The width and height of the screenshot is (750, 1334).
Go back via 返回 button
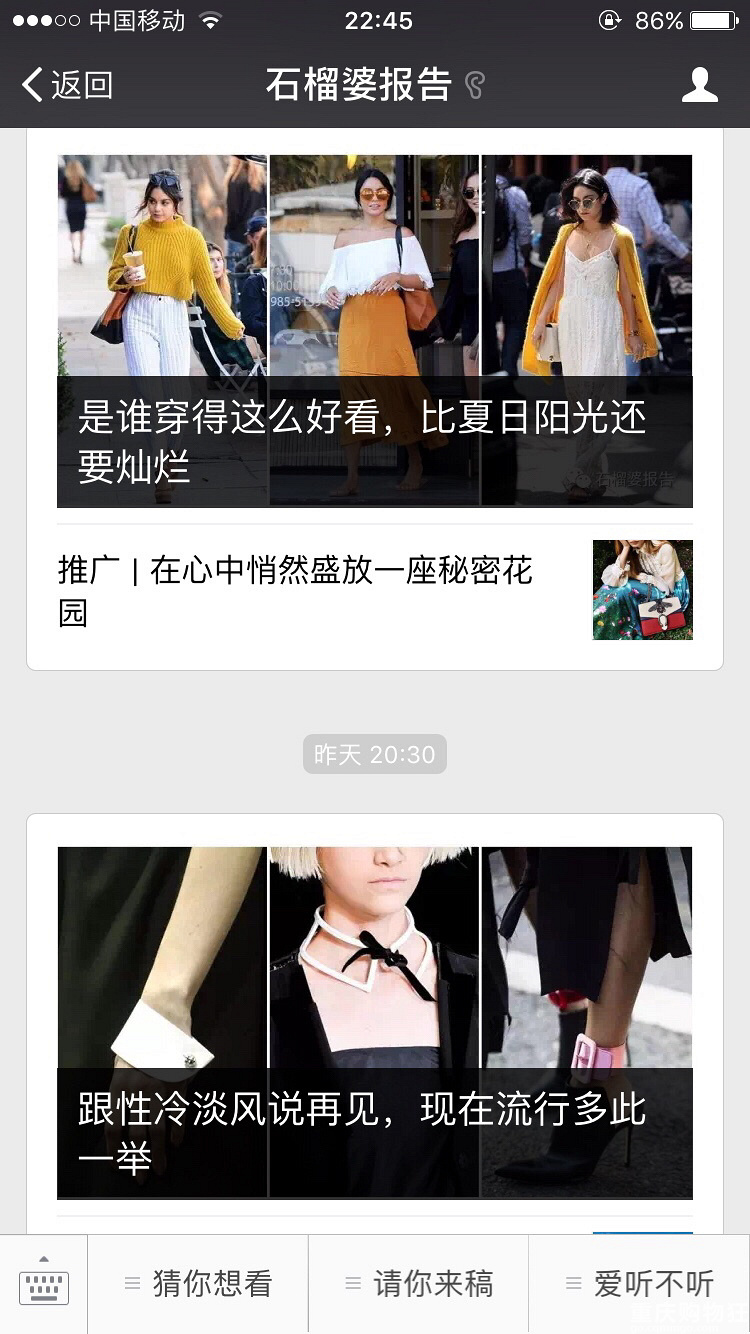(x=66, y=85)
